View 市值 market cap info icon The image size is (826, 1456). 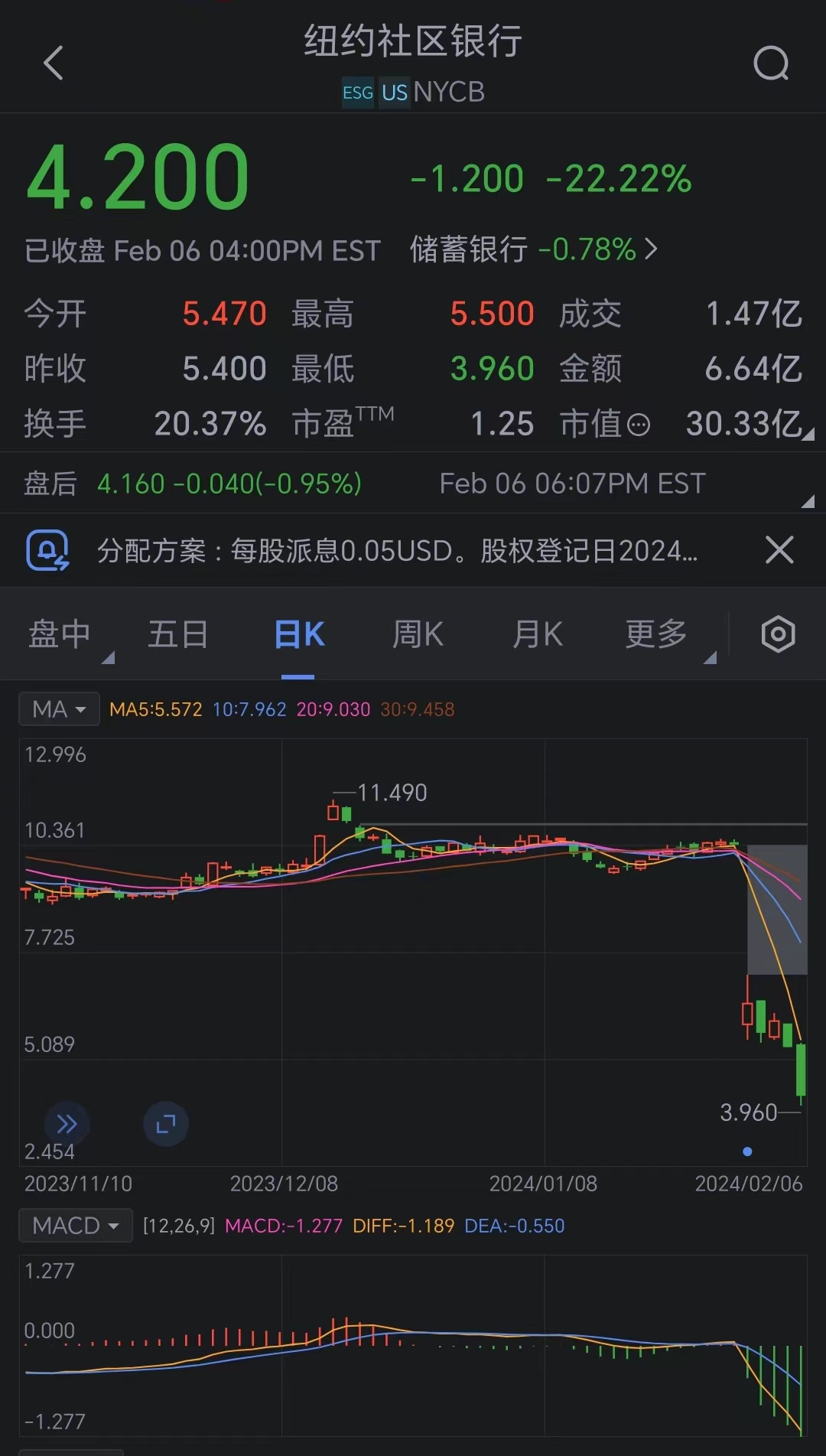pyautogui.click(x=638, y=425)
